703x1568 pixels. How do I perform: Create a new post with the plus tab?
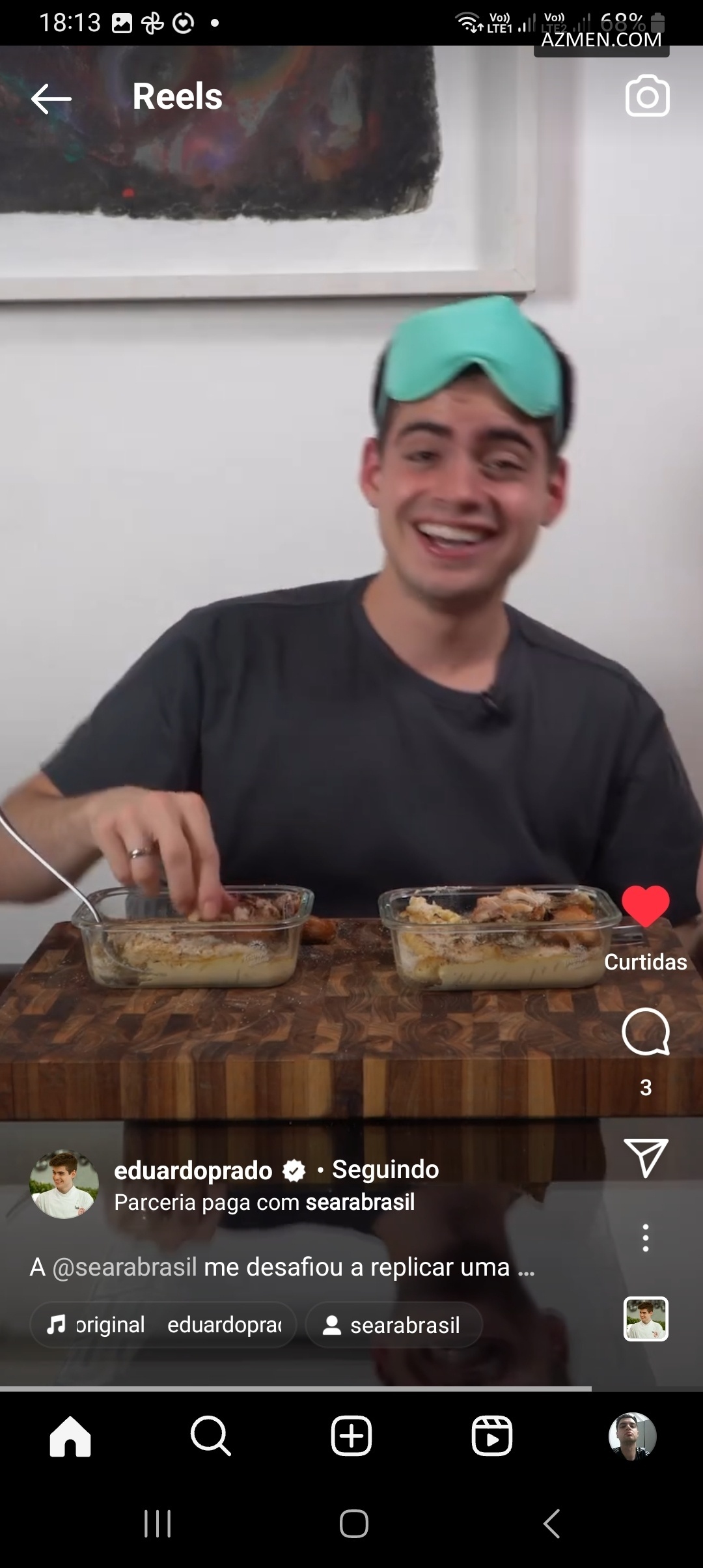coord(351,1436)
